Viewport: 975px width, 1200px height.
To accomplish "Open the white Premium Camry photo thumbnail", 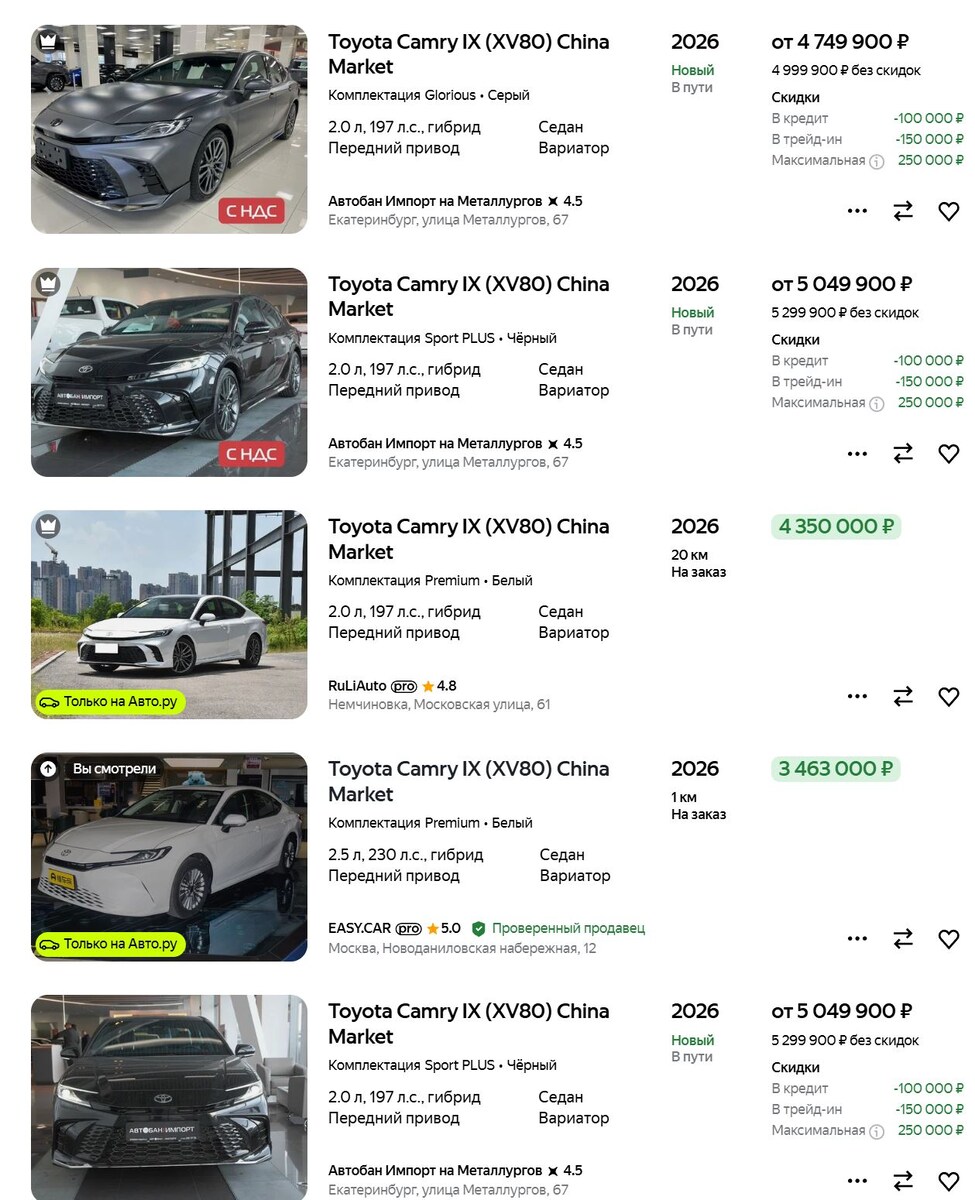I will click(x=168, y=614).
